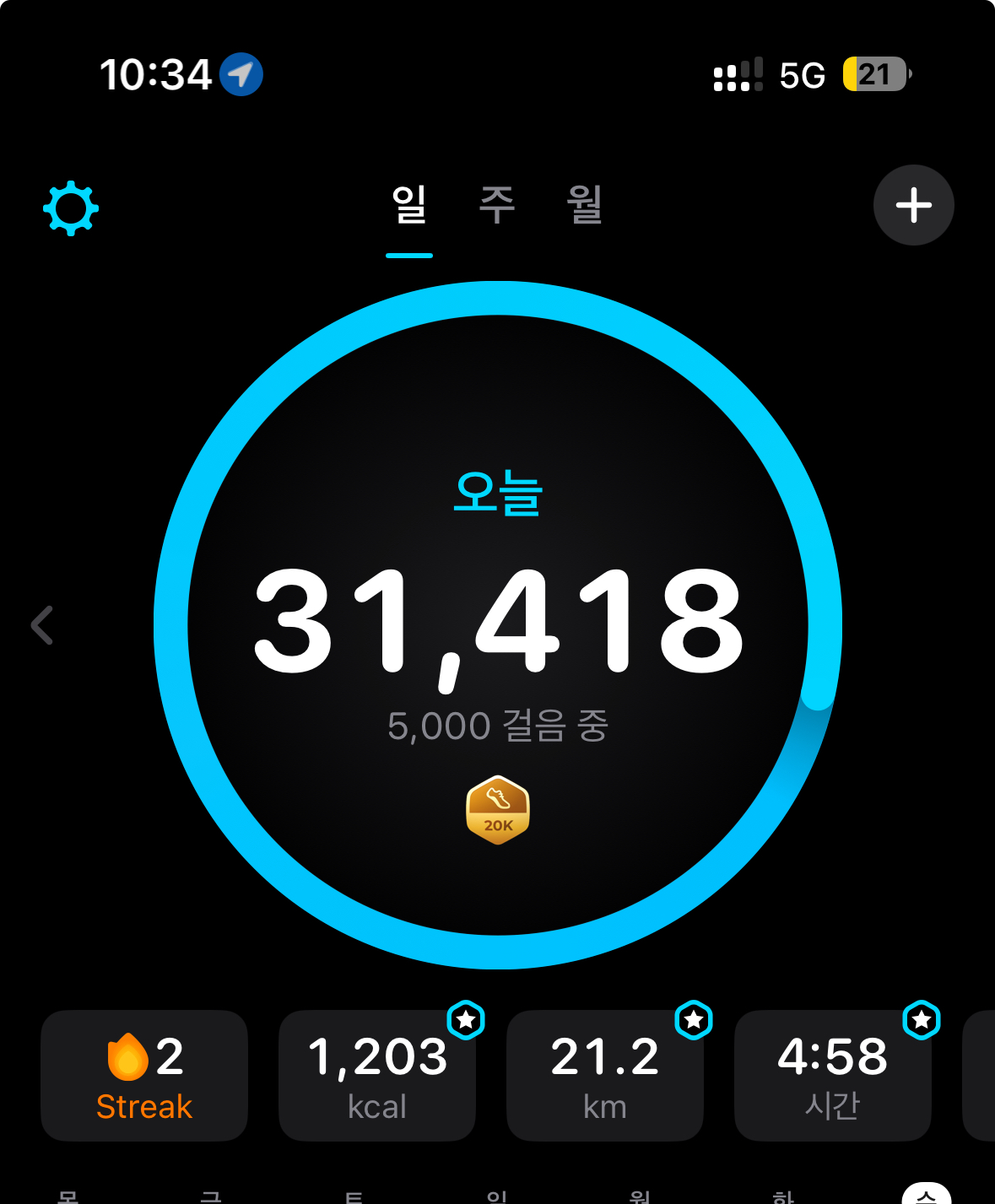This screenshot has height=1204, width=995.
Task: Tap the back chevron on the left edge
Action: pos(41,624)
